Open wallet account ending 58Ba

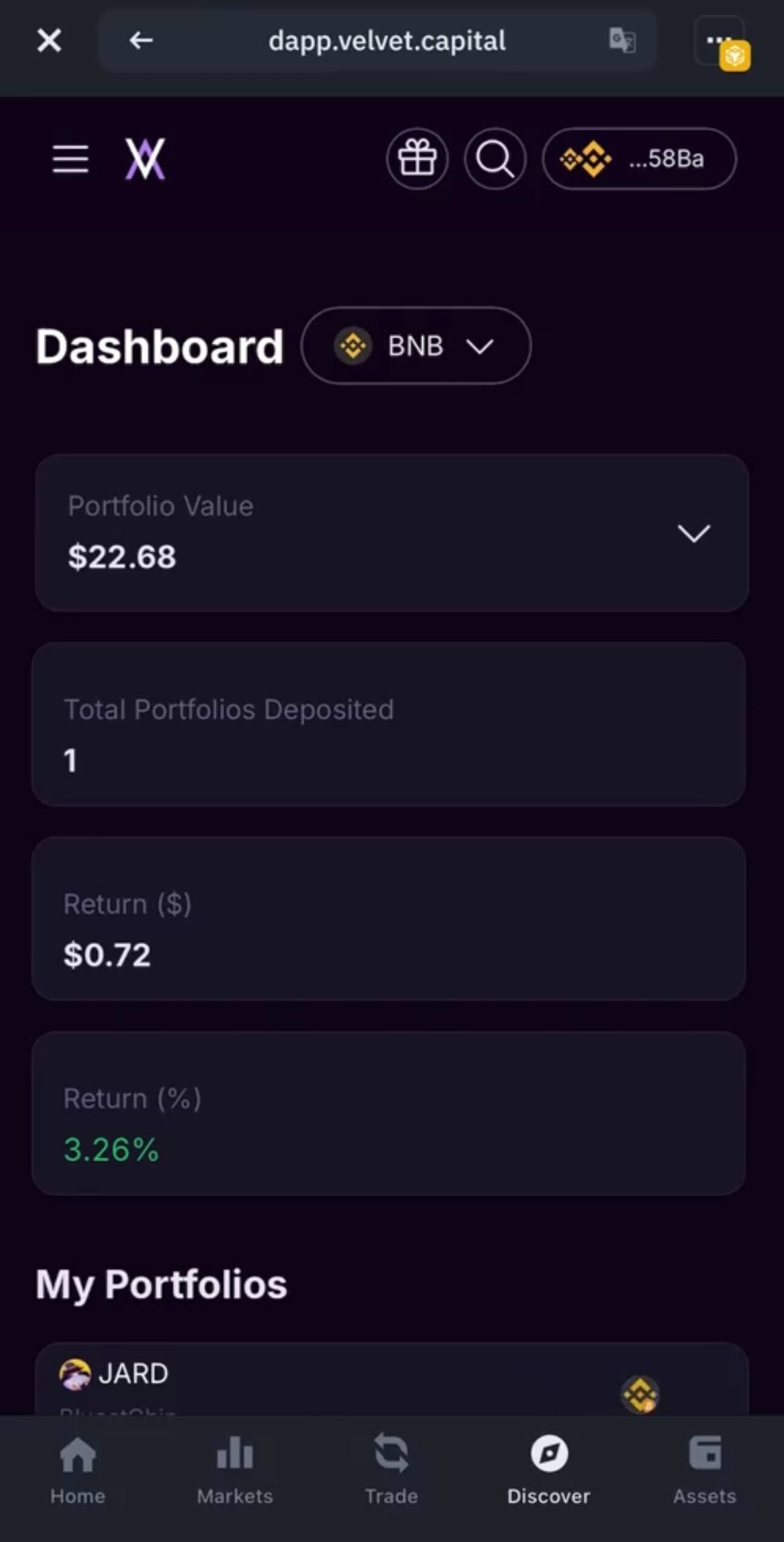639,159
